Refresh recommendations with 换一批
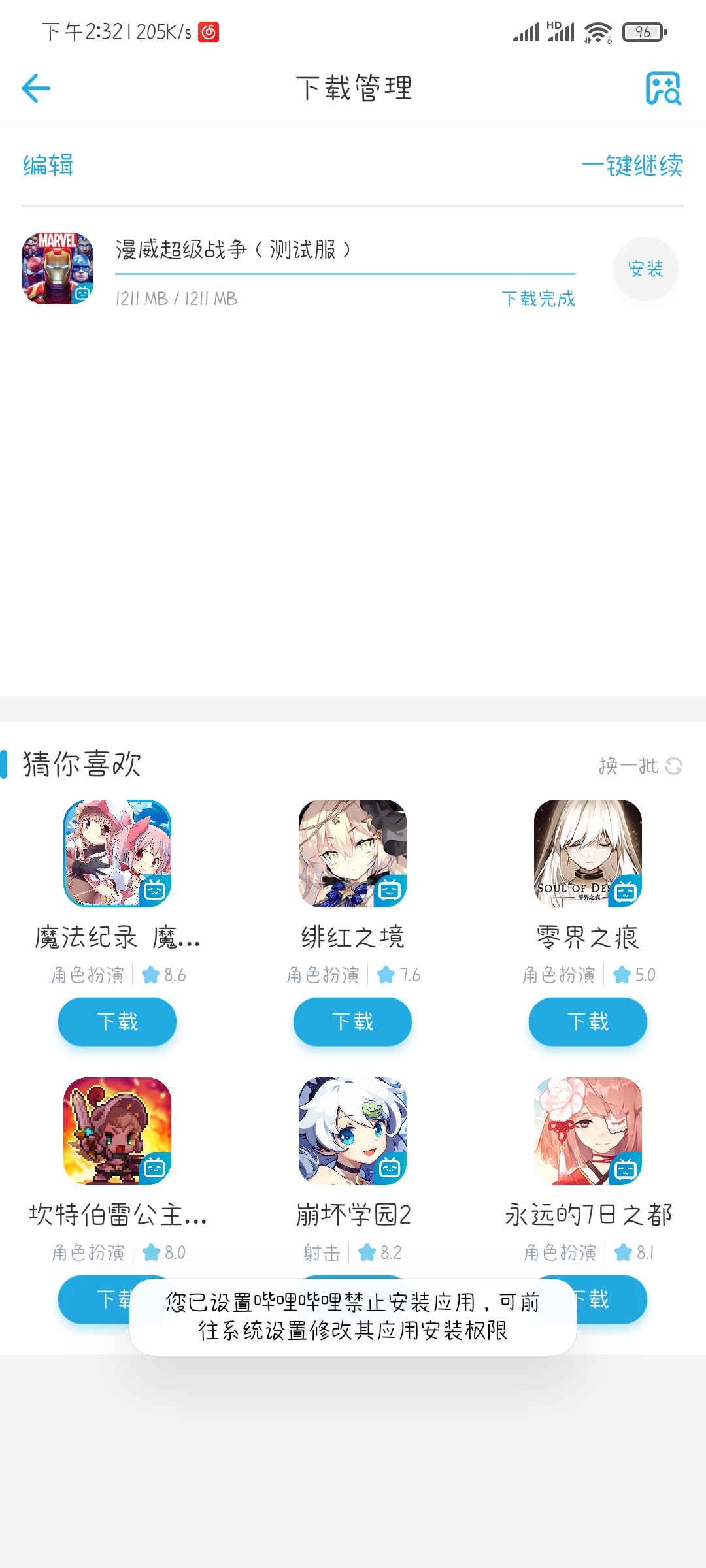 641,765
